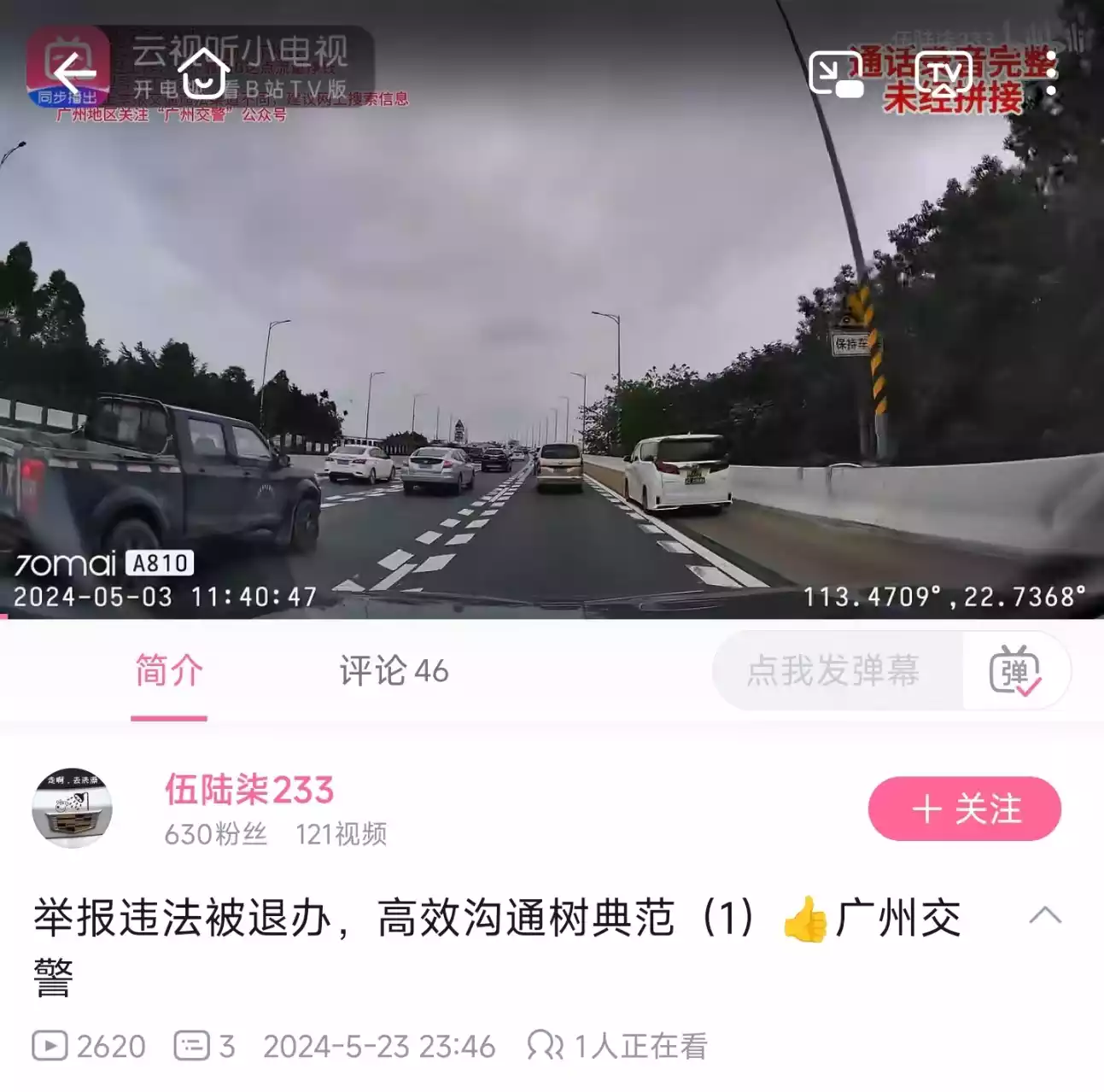Return to the home page icon
Screen dimensions: 1104x1092
(x=202, y=73)
